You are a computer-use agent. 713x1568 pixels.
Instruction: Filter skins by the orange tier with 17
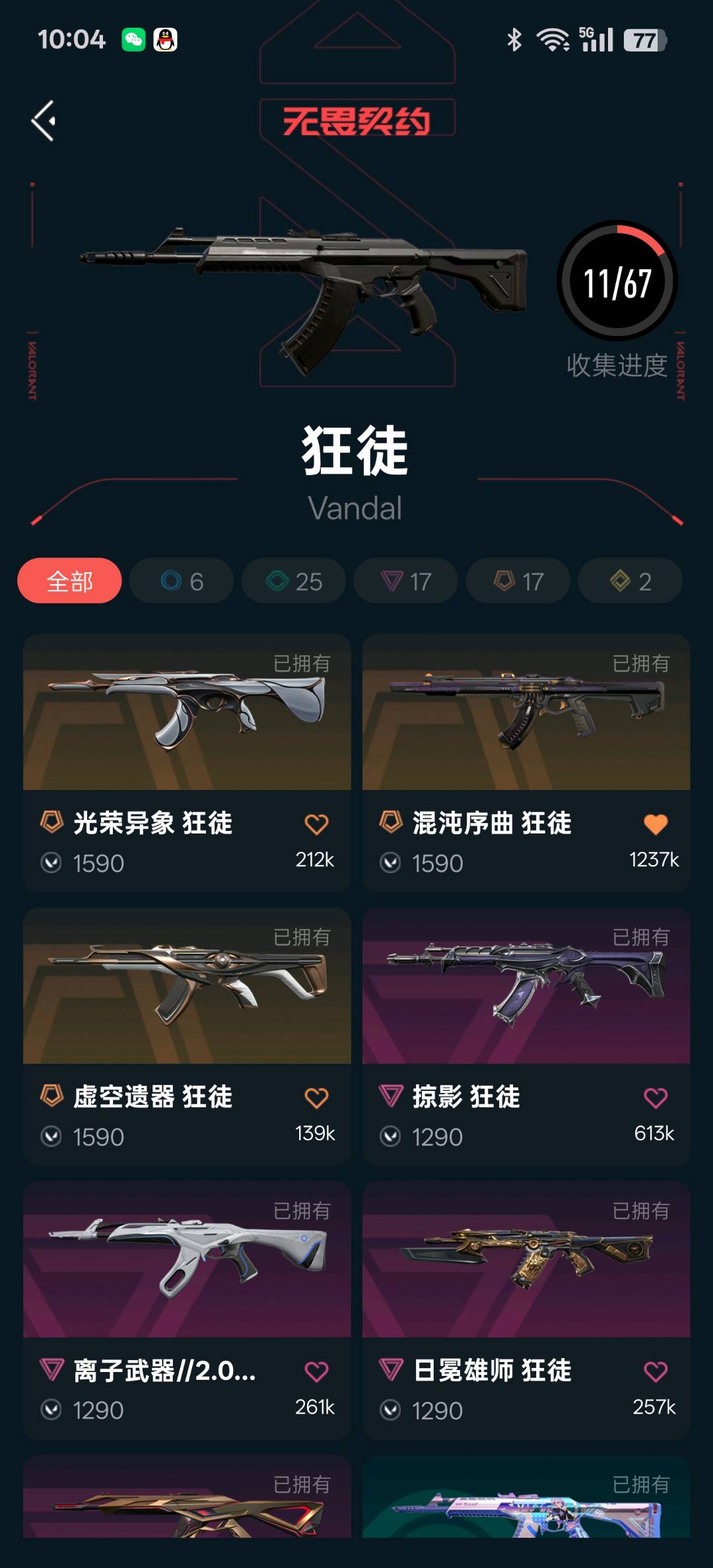click(x=518, y=581)
